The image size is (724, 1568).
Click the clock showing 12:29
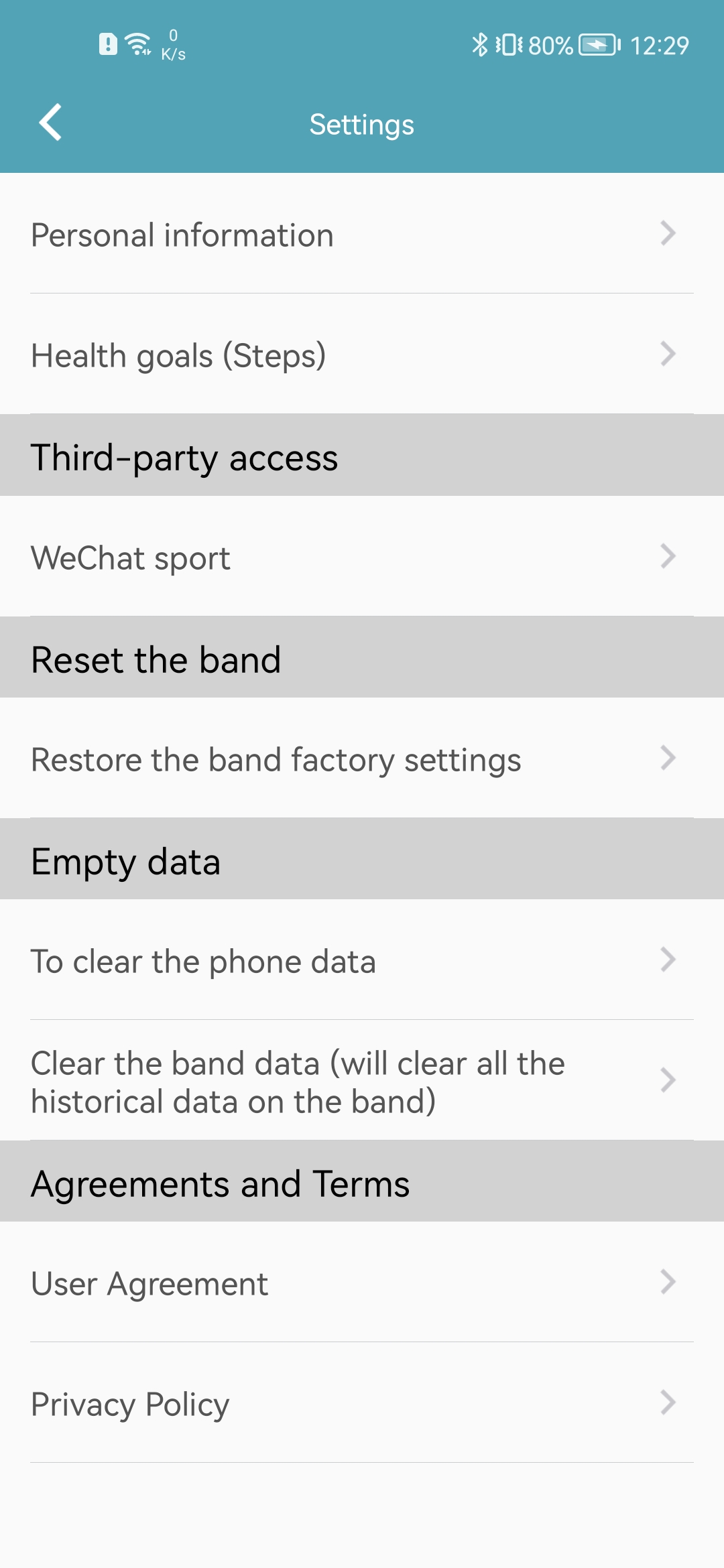coord(660,45)
